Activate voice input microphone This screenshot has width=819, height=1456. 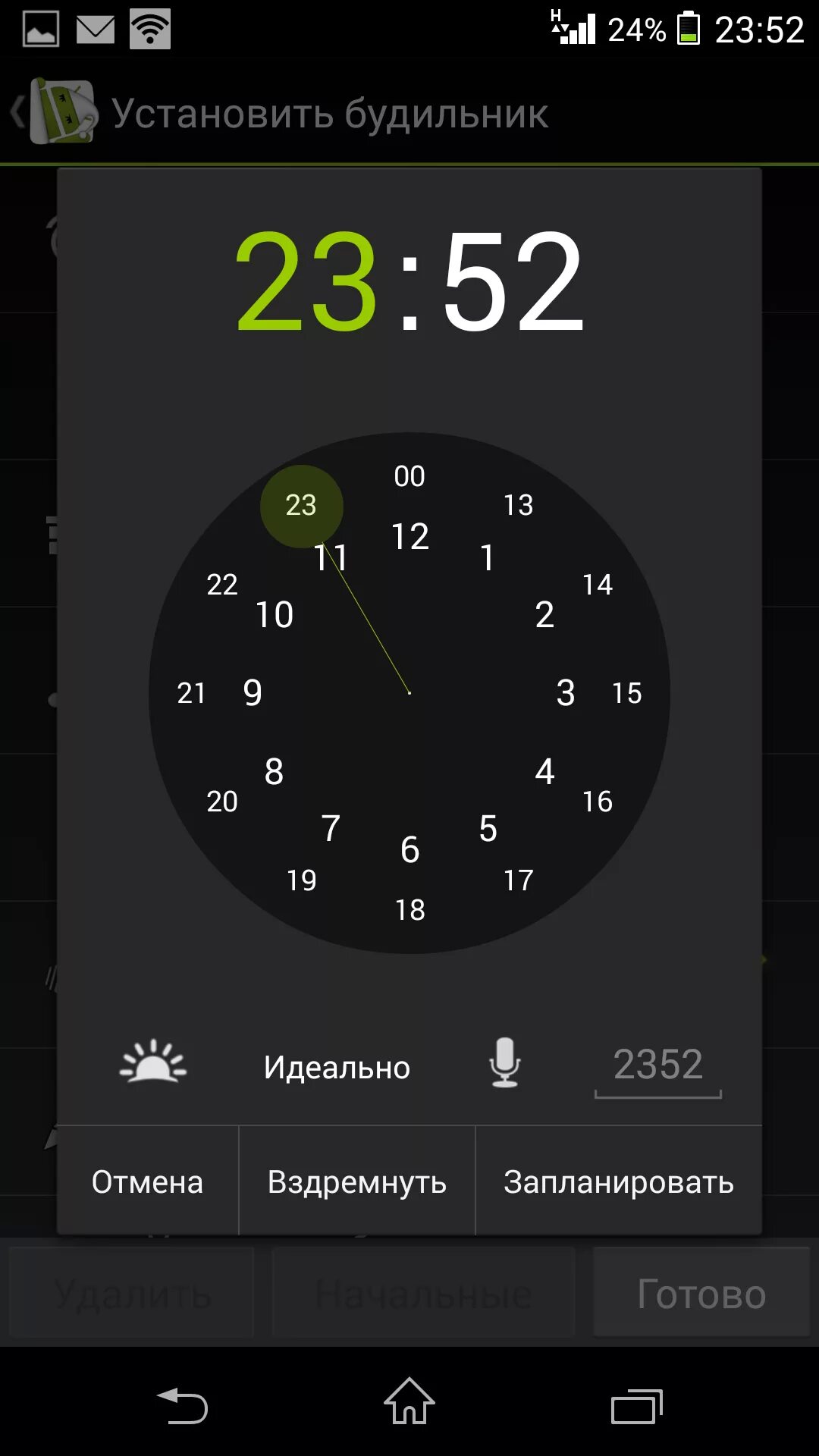click(504, 1062)
